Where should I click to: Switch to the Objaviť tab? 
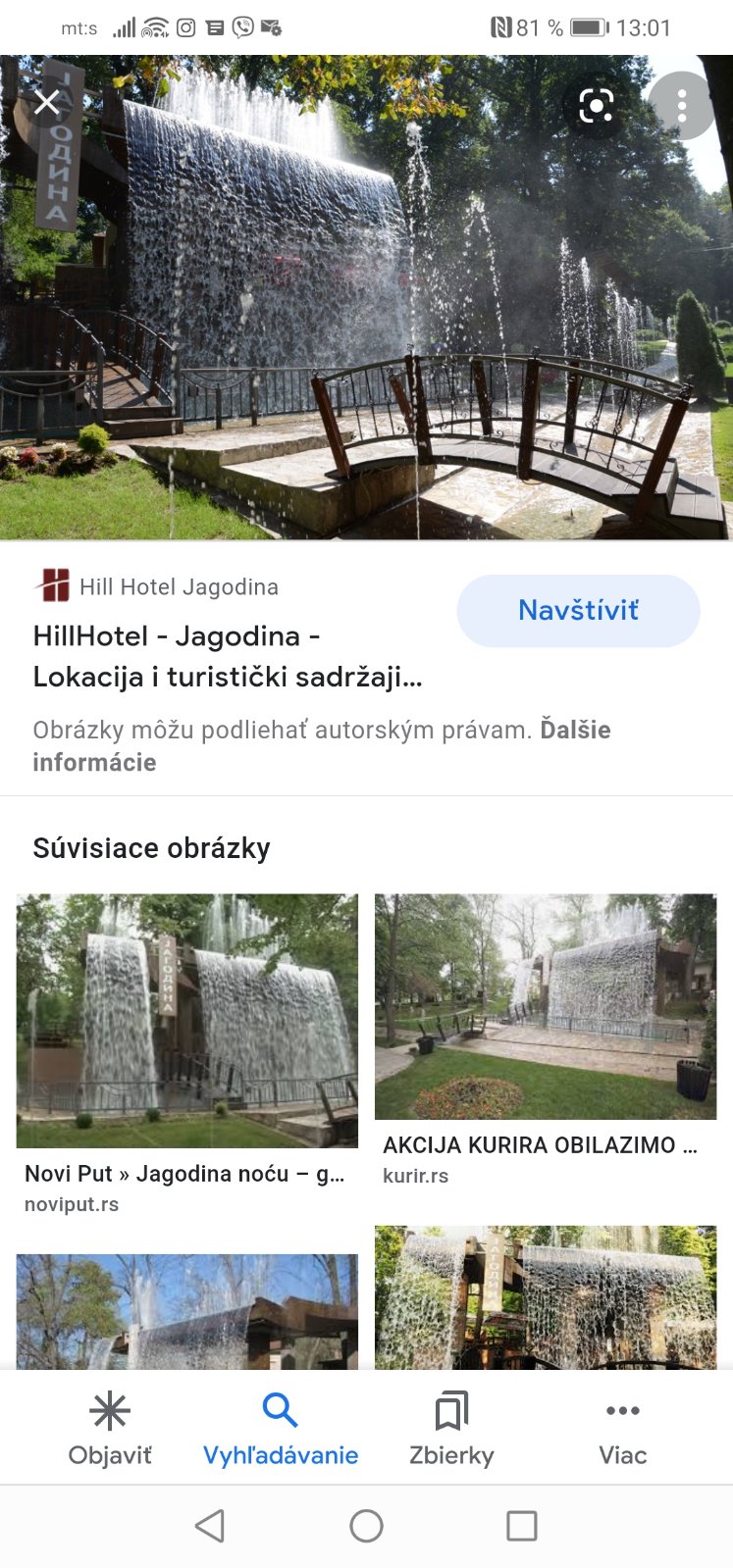pos(110,1428)
